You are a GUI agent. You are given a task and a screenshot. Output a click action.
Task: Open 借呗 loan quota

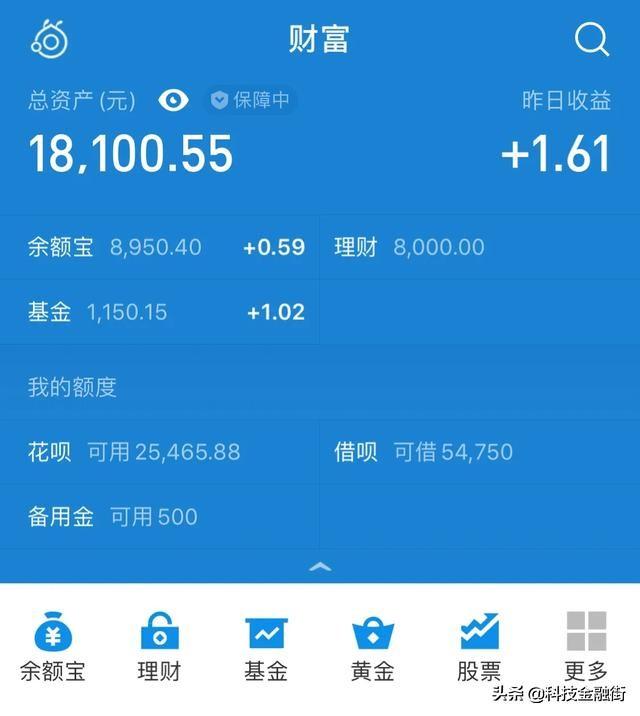478,452
